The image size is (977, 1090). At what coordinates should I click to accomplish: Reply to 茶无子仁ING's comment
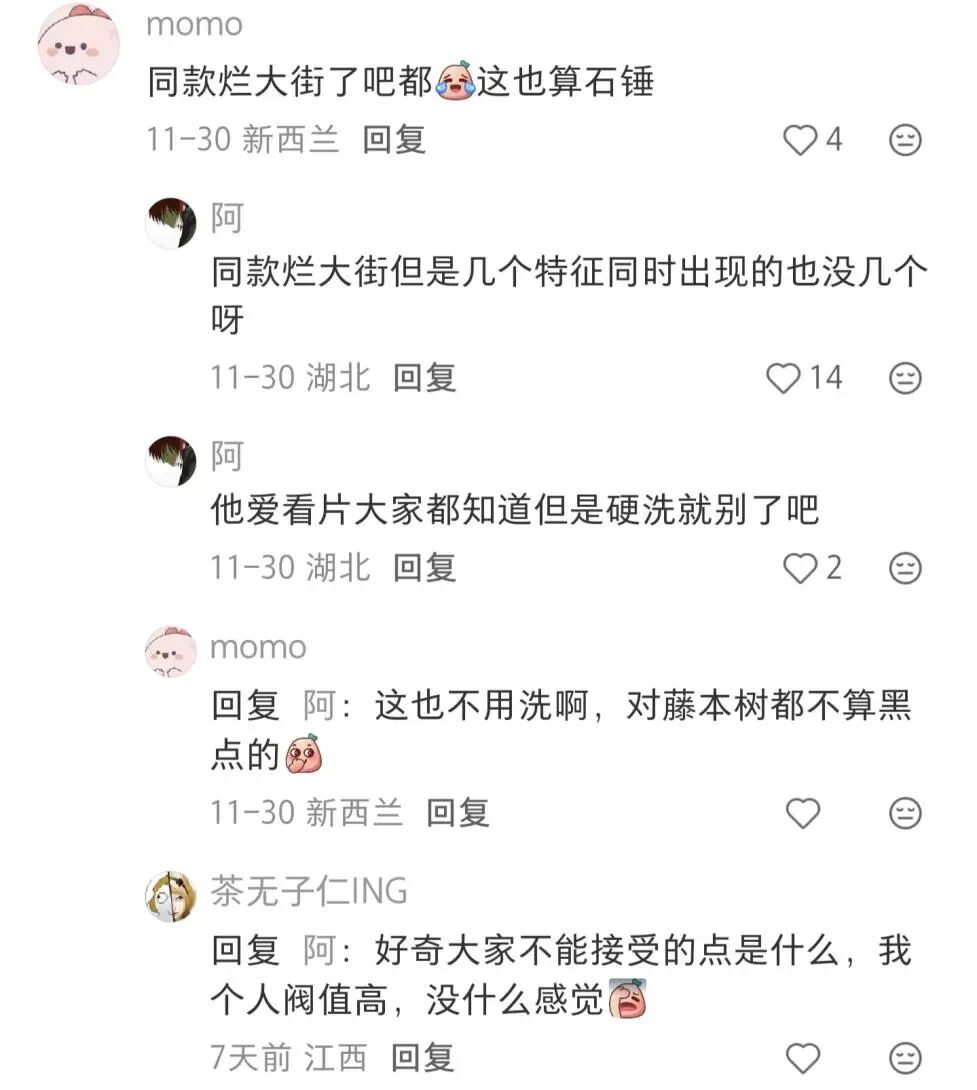(422, 1056)
